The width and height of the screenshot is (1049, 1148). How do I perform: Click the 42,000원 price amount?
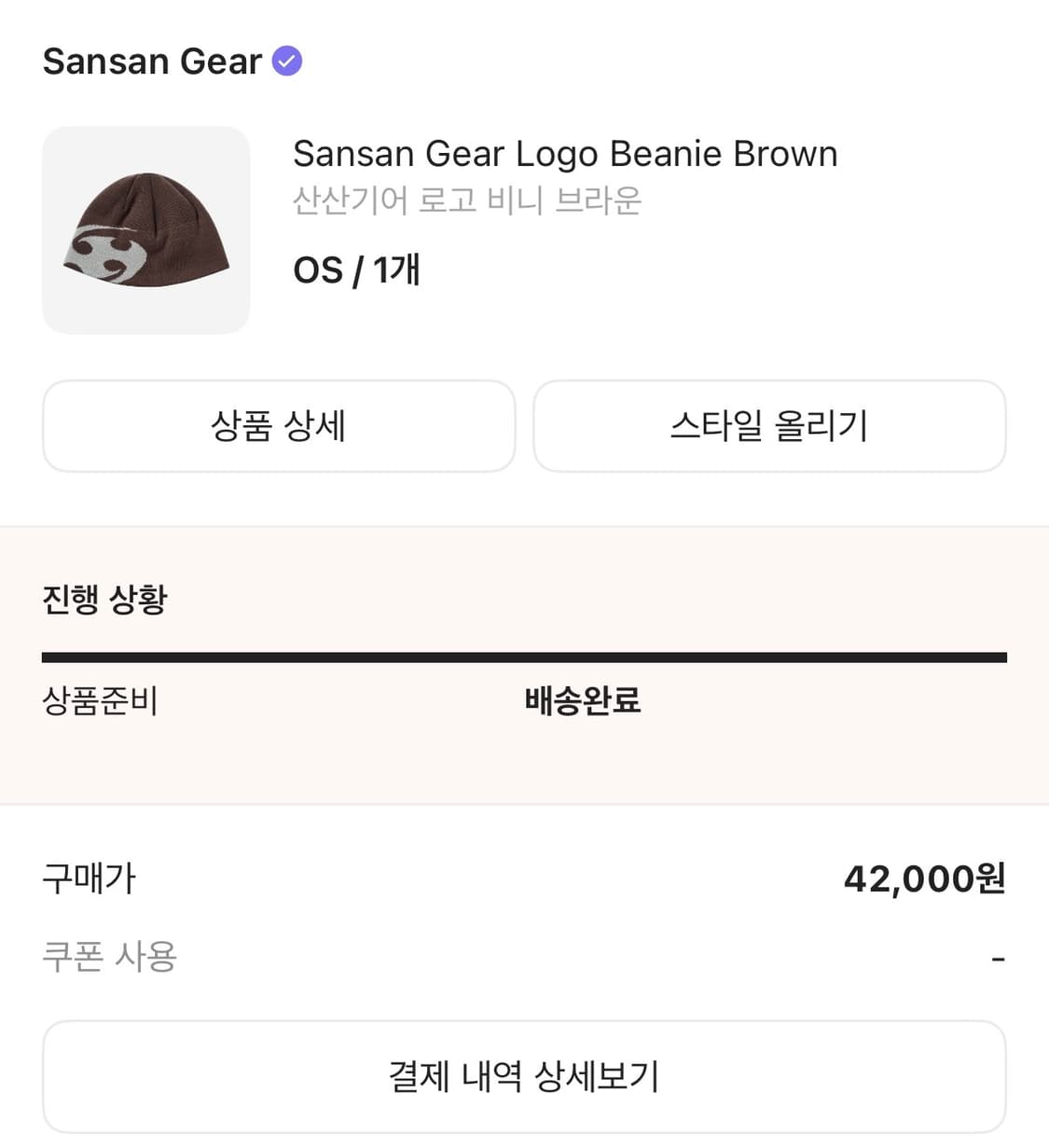[x=924, y=878]
